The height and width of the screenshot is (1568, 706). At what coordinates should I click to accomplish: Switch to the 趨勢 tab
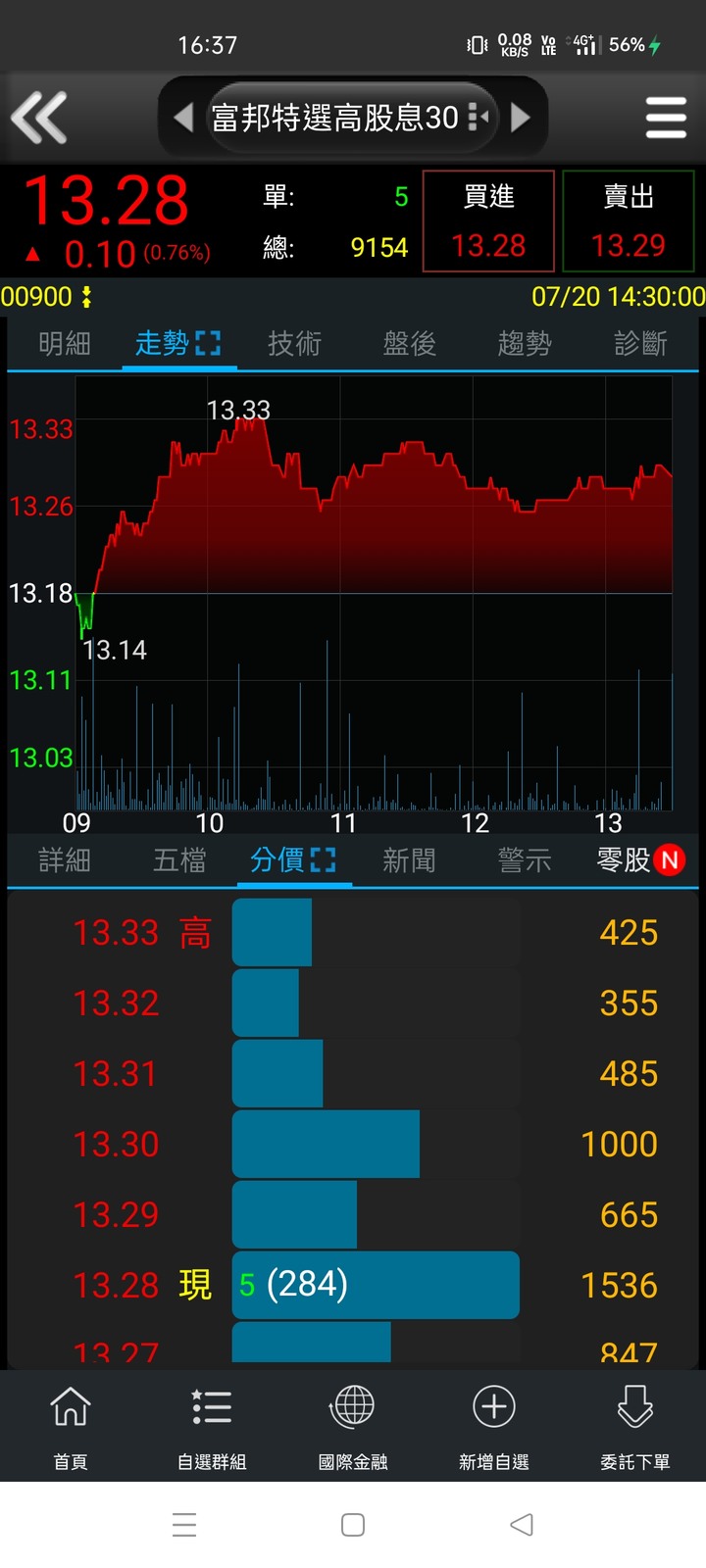tap(525, 343)
